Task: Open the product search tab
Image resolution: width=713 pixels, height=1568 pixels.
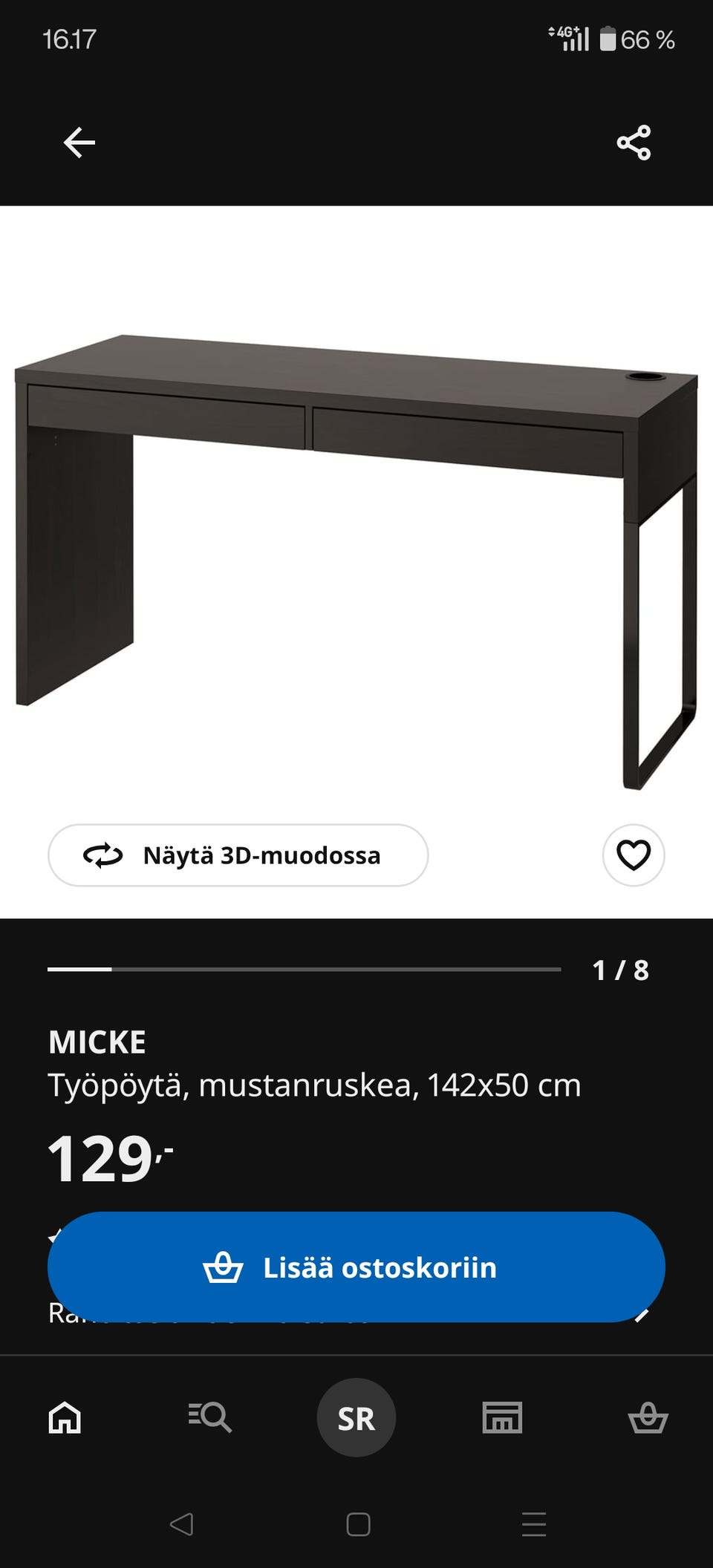Action: pos(210,1418)
